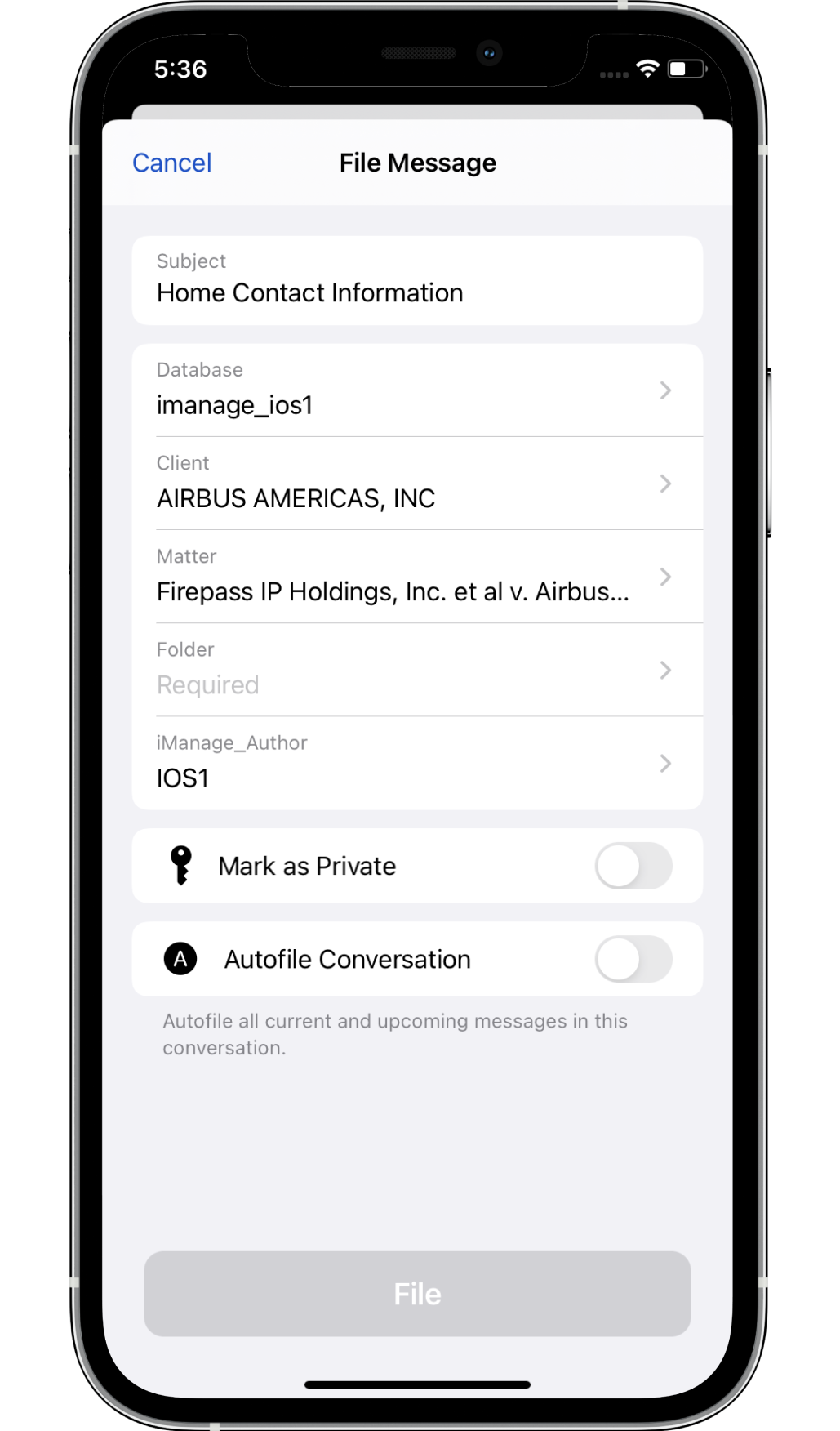Turn on Autofile Conversation

point(635,960)
